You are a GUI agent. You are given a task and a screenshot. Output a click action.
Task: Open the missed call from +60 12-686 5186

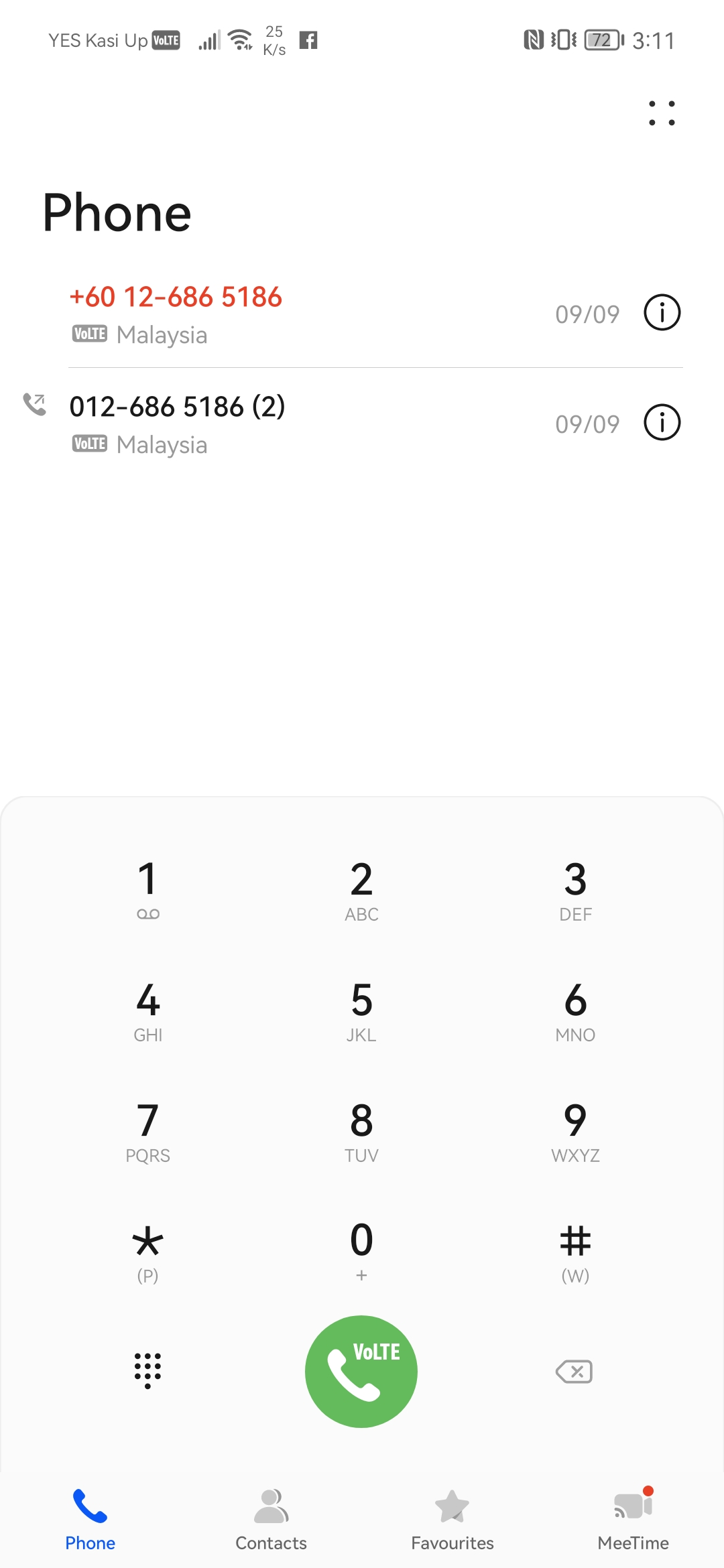(x=268, y=314)
